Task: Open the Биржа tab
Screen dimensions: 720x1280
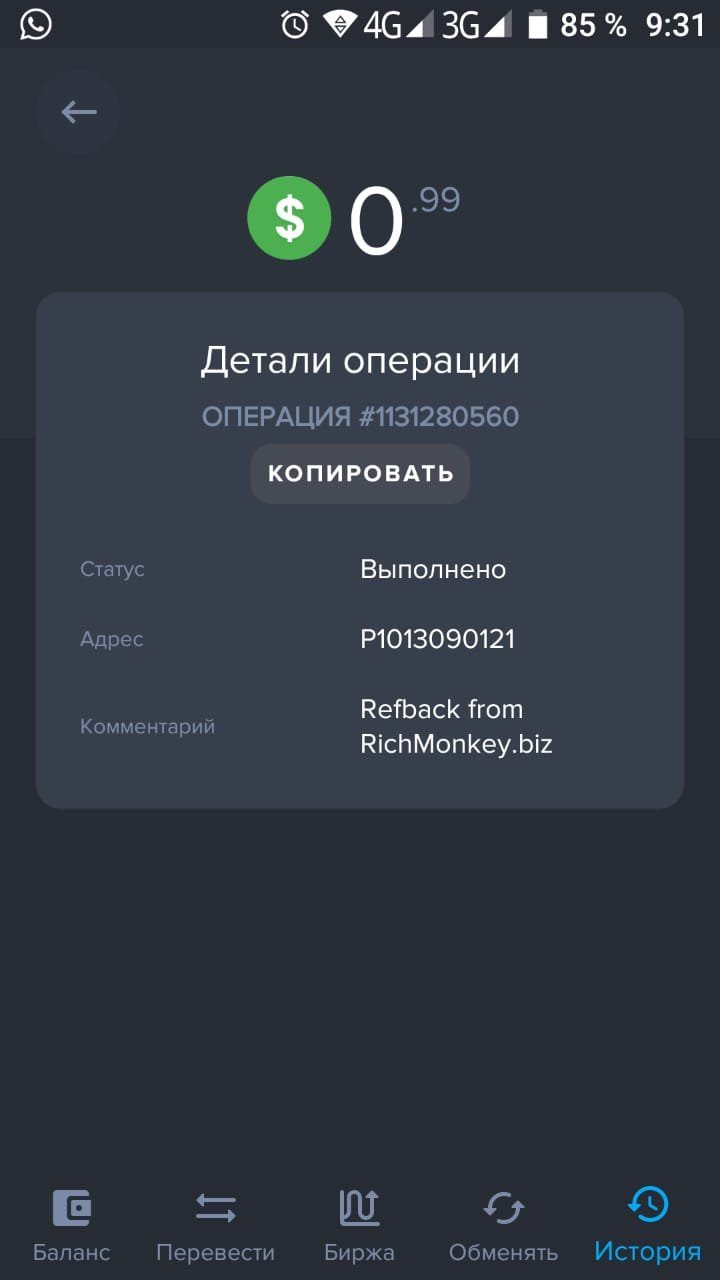Action: tap(359, 1225)
